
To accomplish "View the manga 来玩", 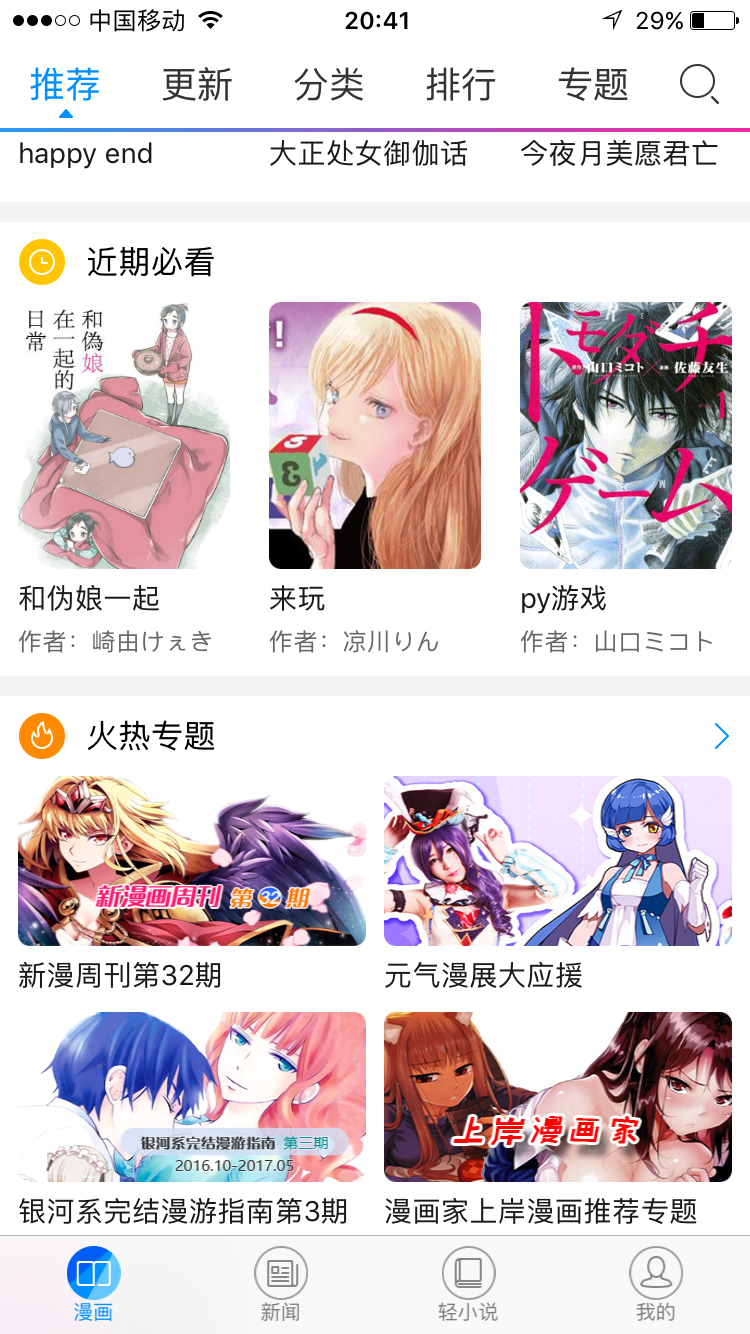I will [x=375, y=436].
